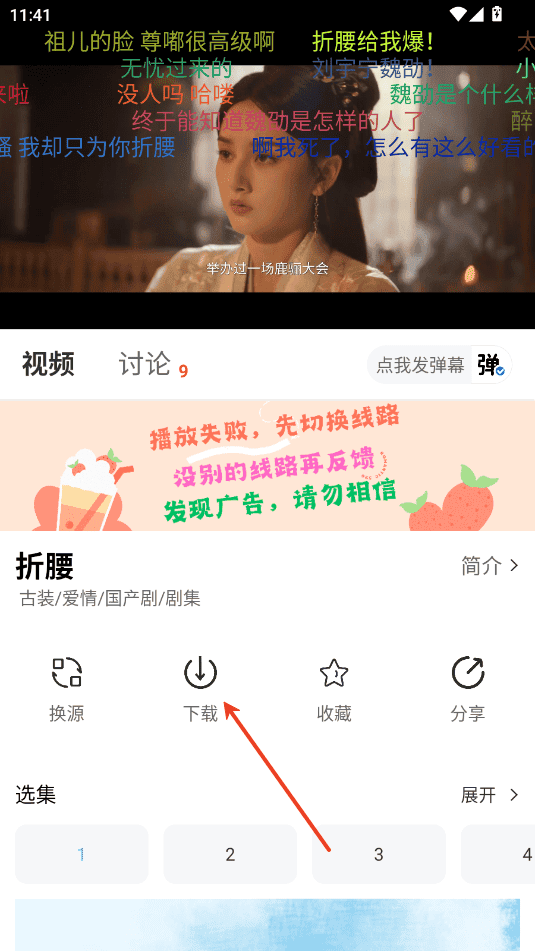Tap the video player to show controls
535x951 pixels.
click(x=268, y=179)
